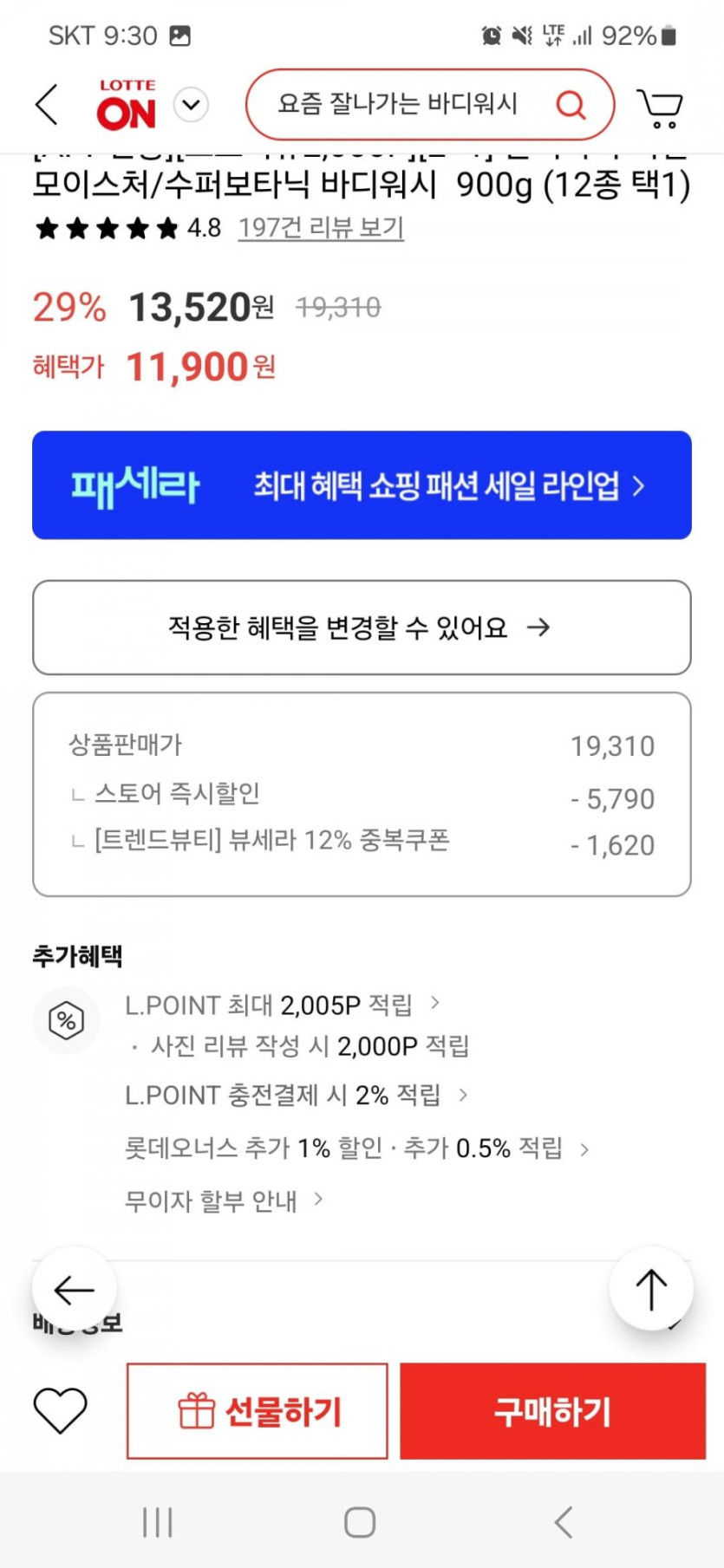Open the dropdown next to Lotte ON logo

[x=191, y=106]
